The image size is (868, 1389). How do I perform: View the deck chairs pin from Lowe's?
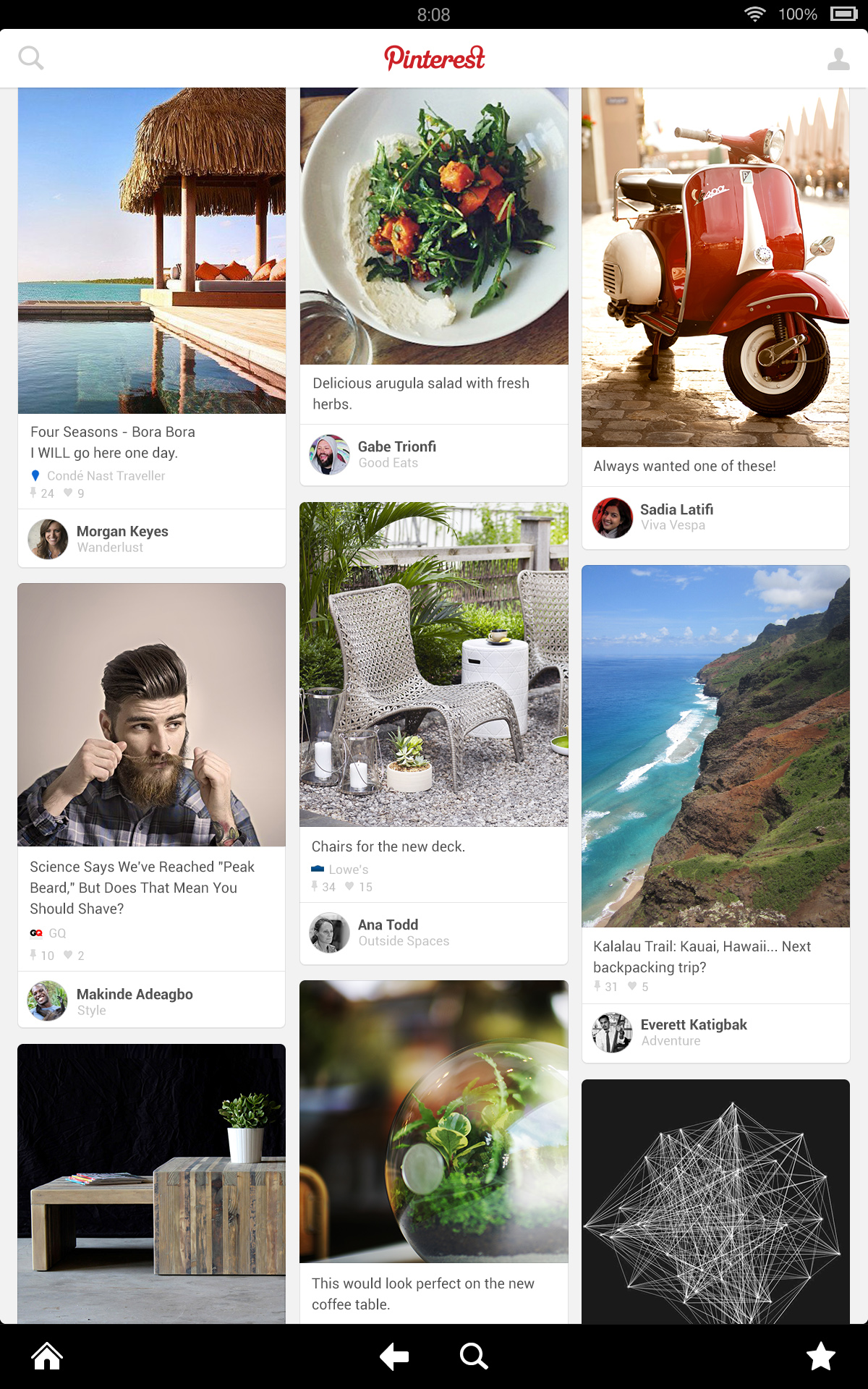pyautogui.click(x=434, y=664)
